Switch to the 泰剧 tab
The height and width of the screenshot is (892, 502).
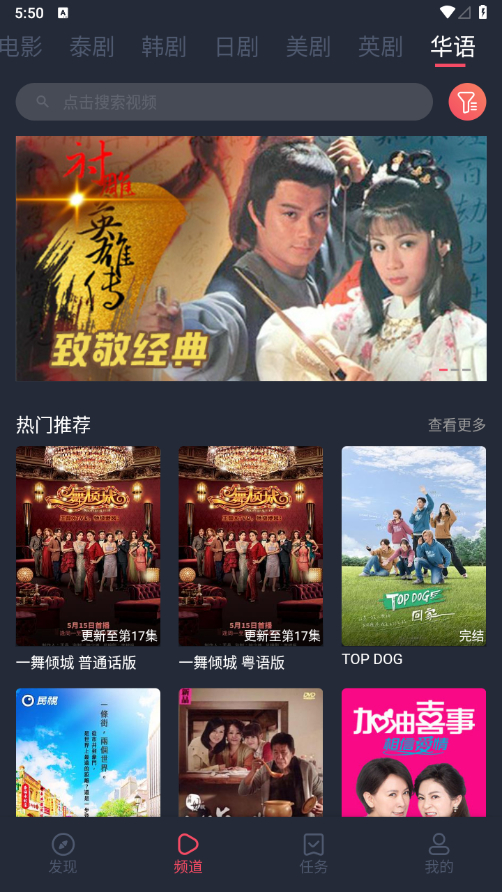[92, 47]
